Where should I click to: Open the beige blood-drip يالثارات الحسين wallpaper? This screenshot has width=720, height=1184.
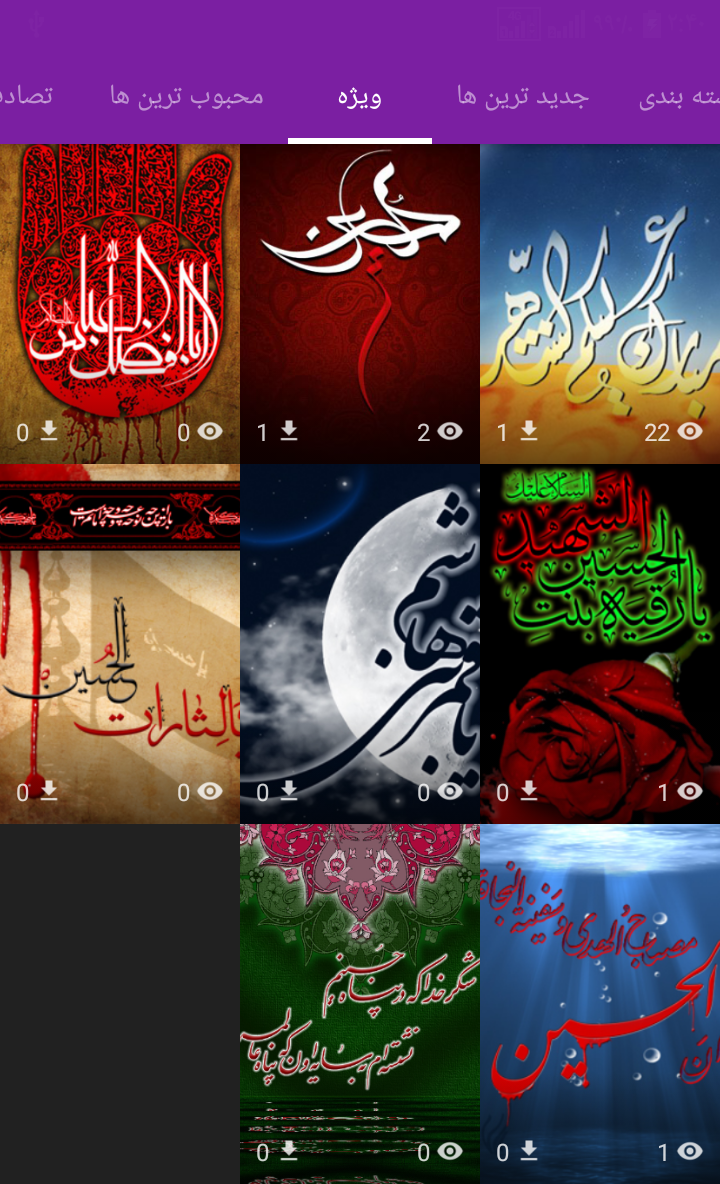pyautogui.click(x=119, y=640)
